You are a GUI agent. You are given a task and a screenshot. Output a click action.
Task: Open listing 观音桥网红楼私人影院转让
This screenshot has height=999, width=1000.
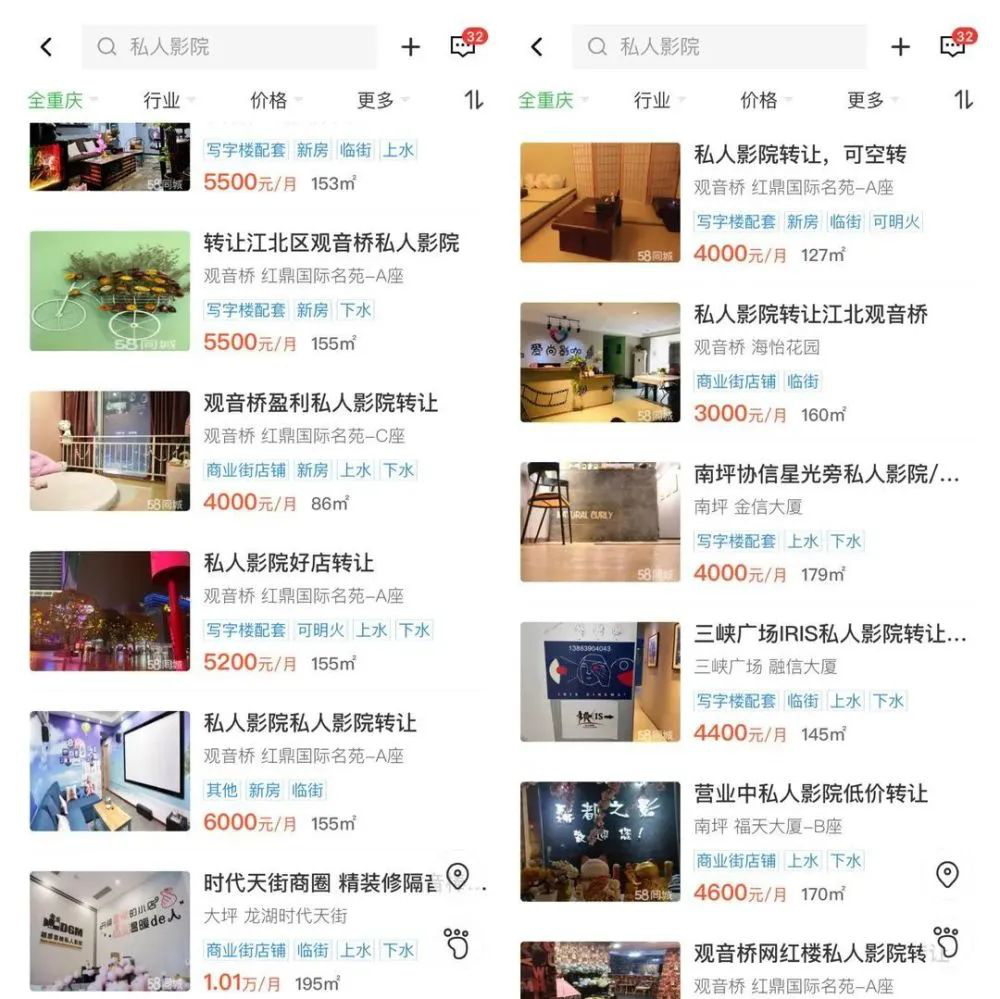pyautogui.click(x=810, y=954)
